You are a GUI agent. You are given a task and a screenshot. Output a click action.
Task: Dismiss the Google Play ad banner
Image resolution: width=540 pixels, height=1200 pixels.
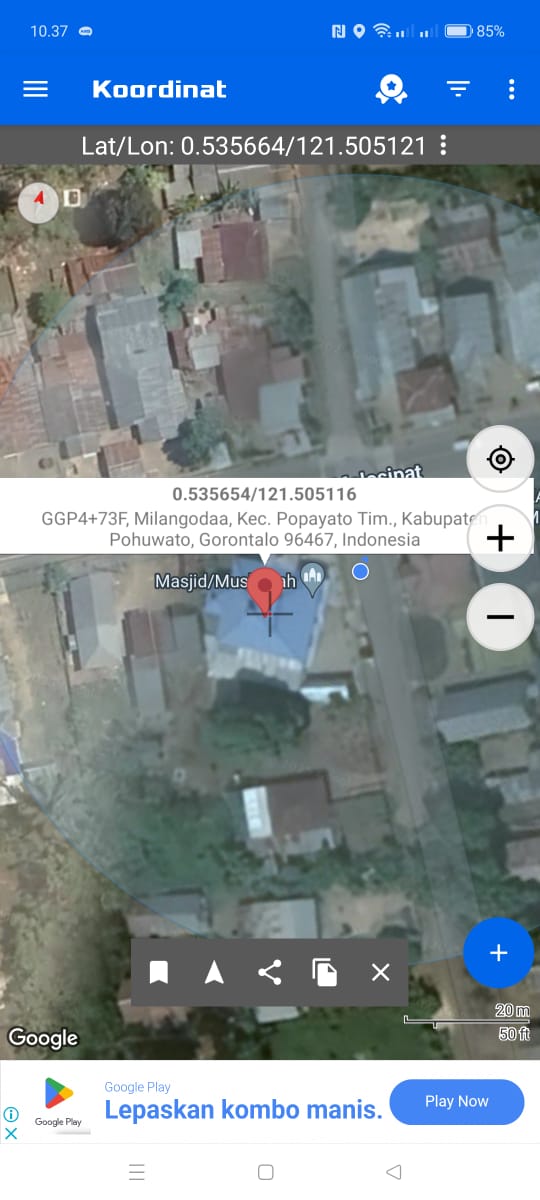(x=11, y=1133)
